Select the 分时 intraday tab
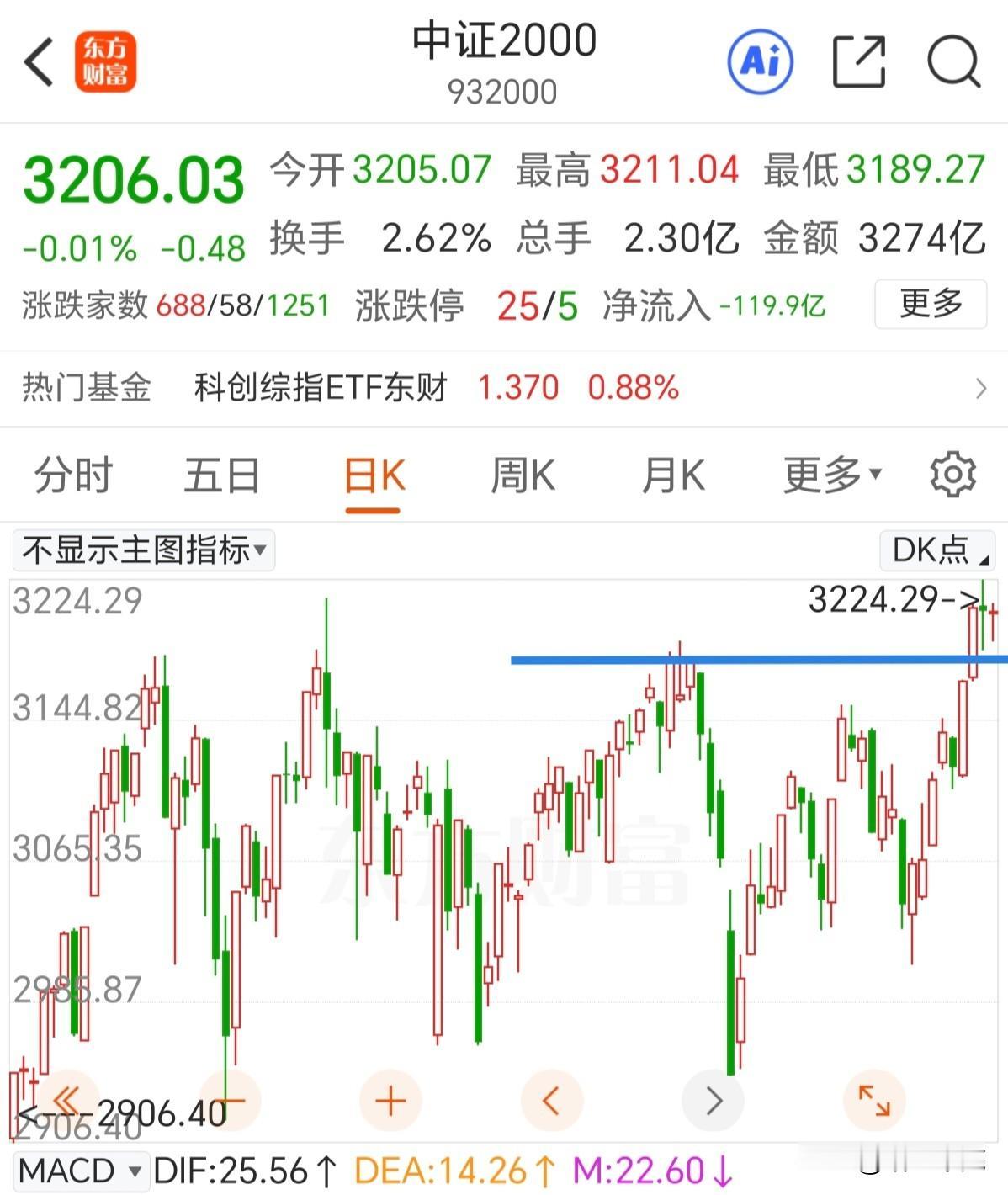Image resolution: width=1008 pixels, height=1195 pixels. 72,474
